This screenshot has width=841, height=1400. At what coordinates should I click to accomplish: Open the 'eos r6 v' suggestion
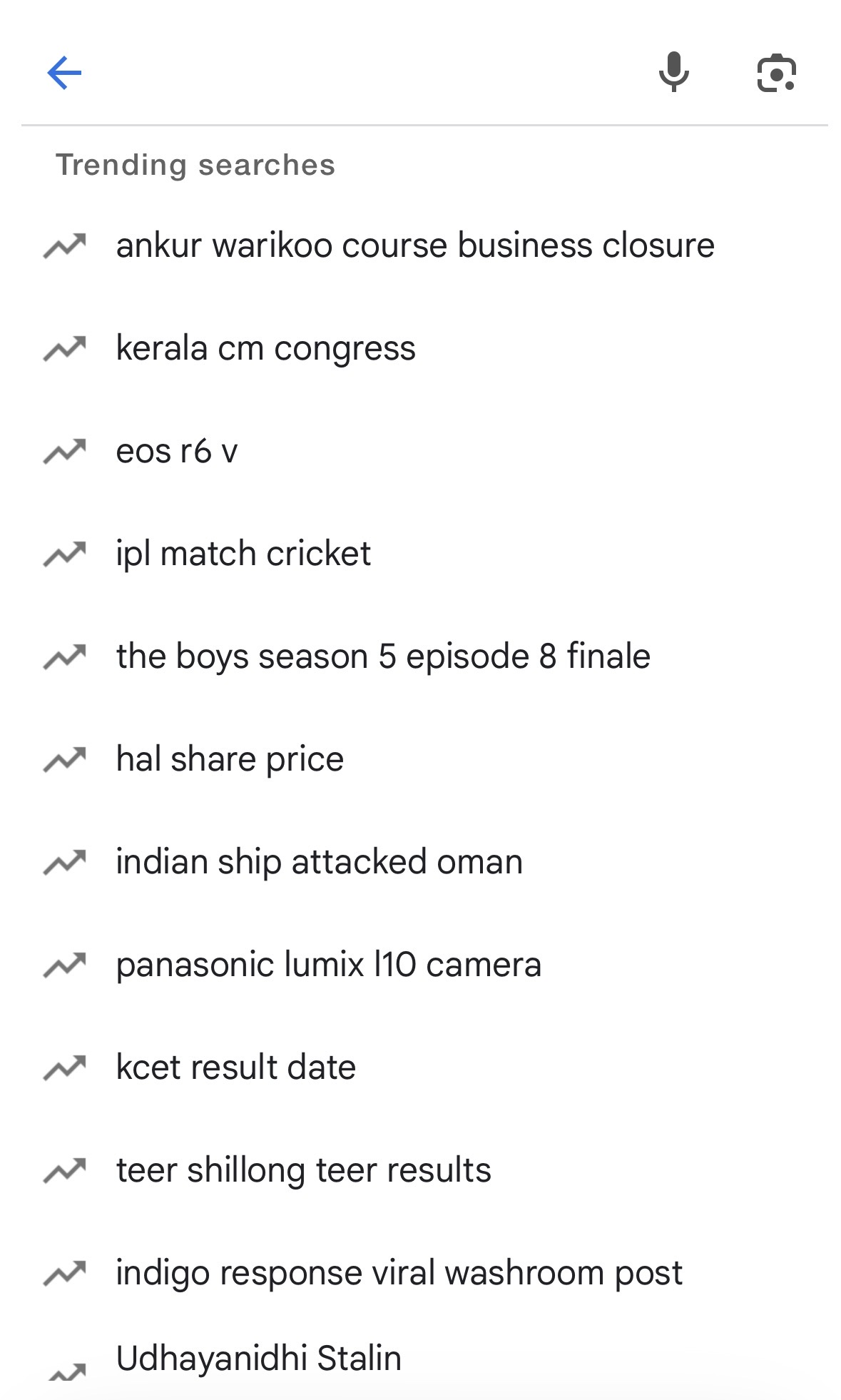pyautogui.click(x=420, y=451)
